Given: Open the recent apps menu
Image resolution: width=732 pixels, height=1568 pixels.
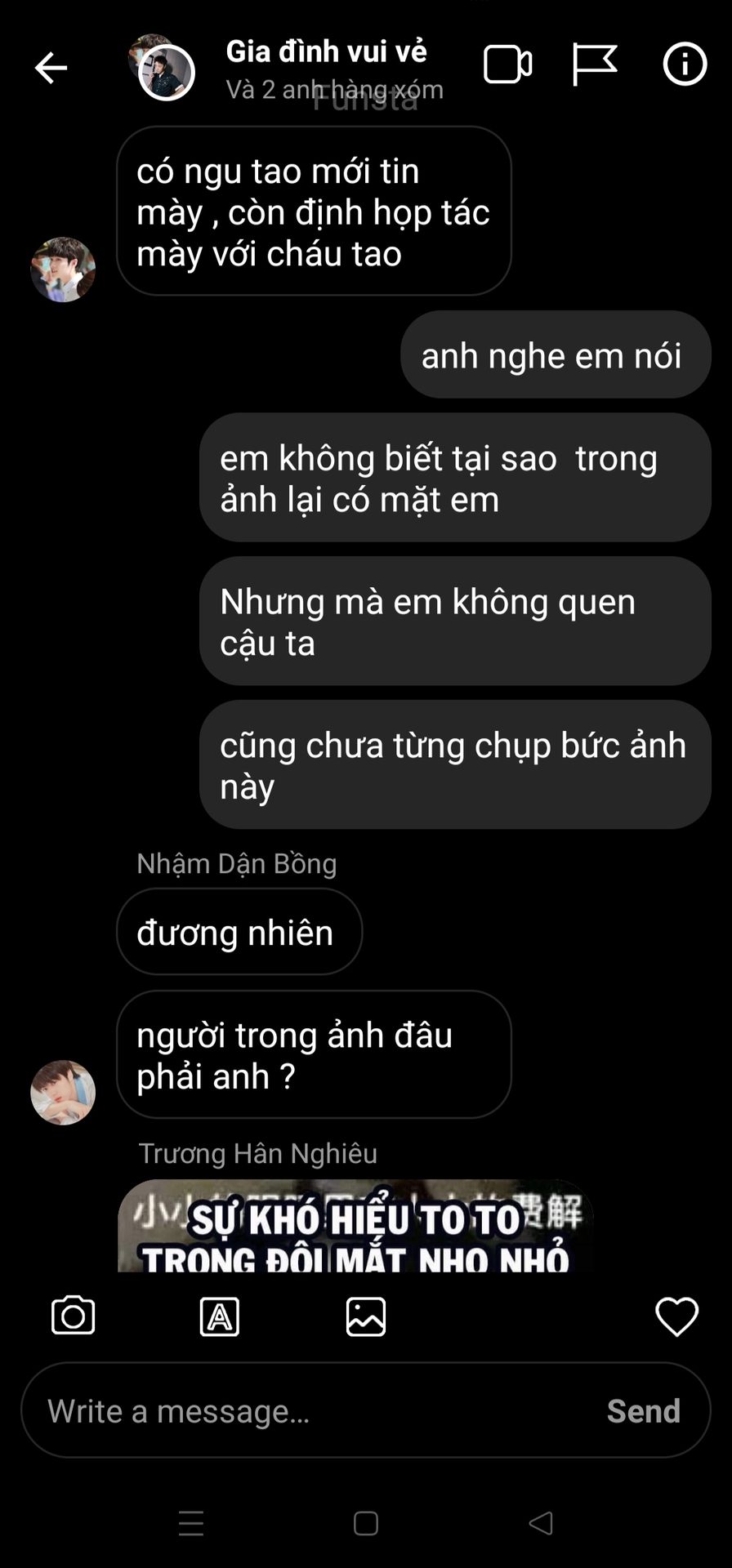Looking at the screenshot, I should pos(191,1523).
